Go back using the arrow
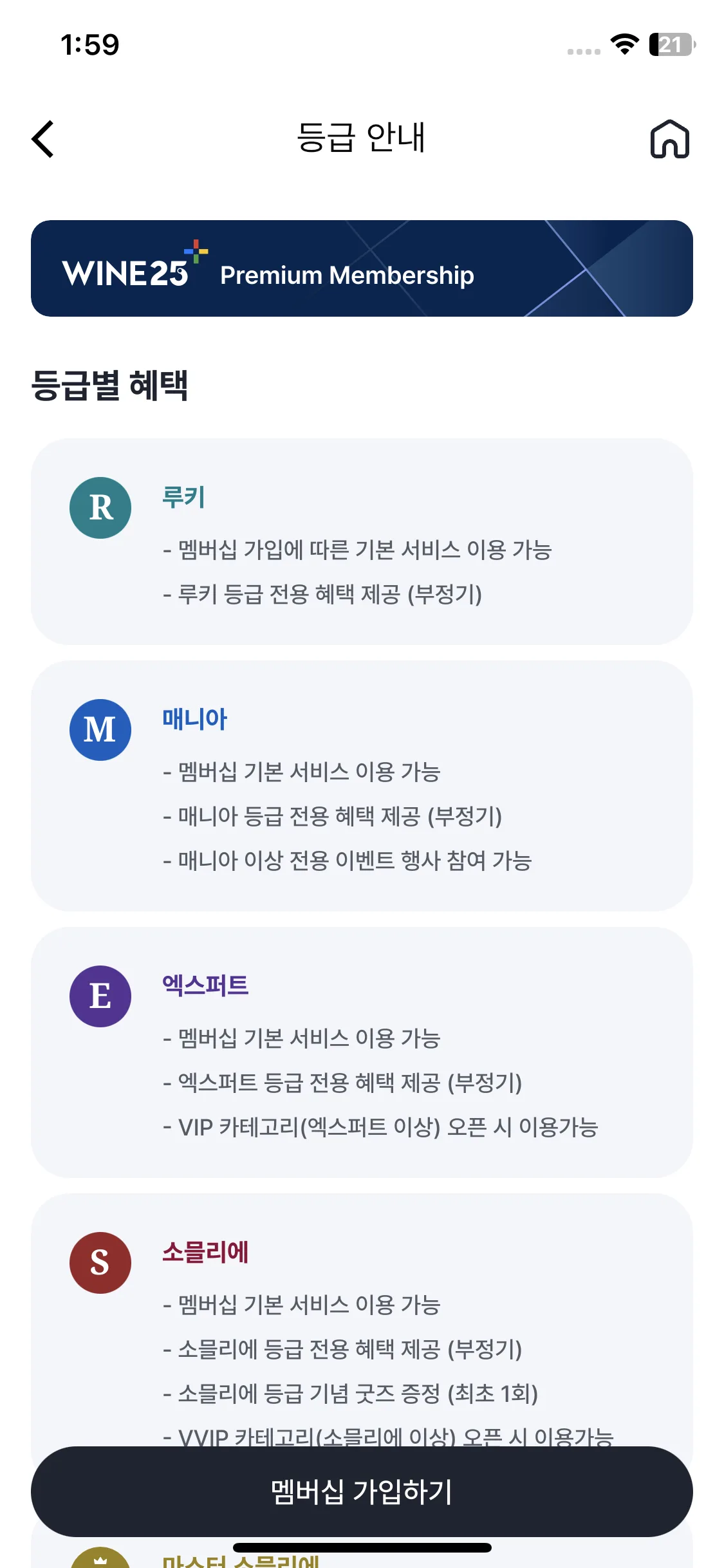 [x=43, y=138]
